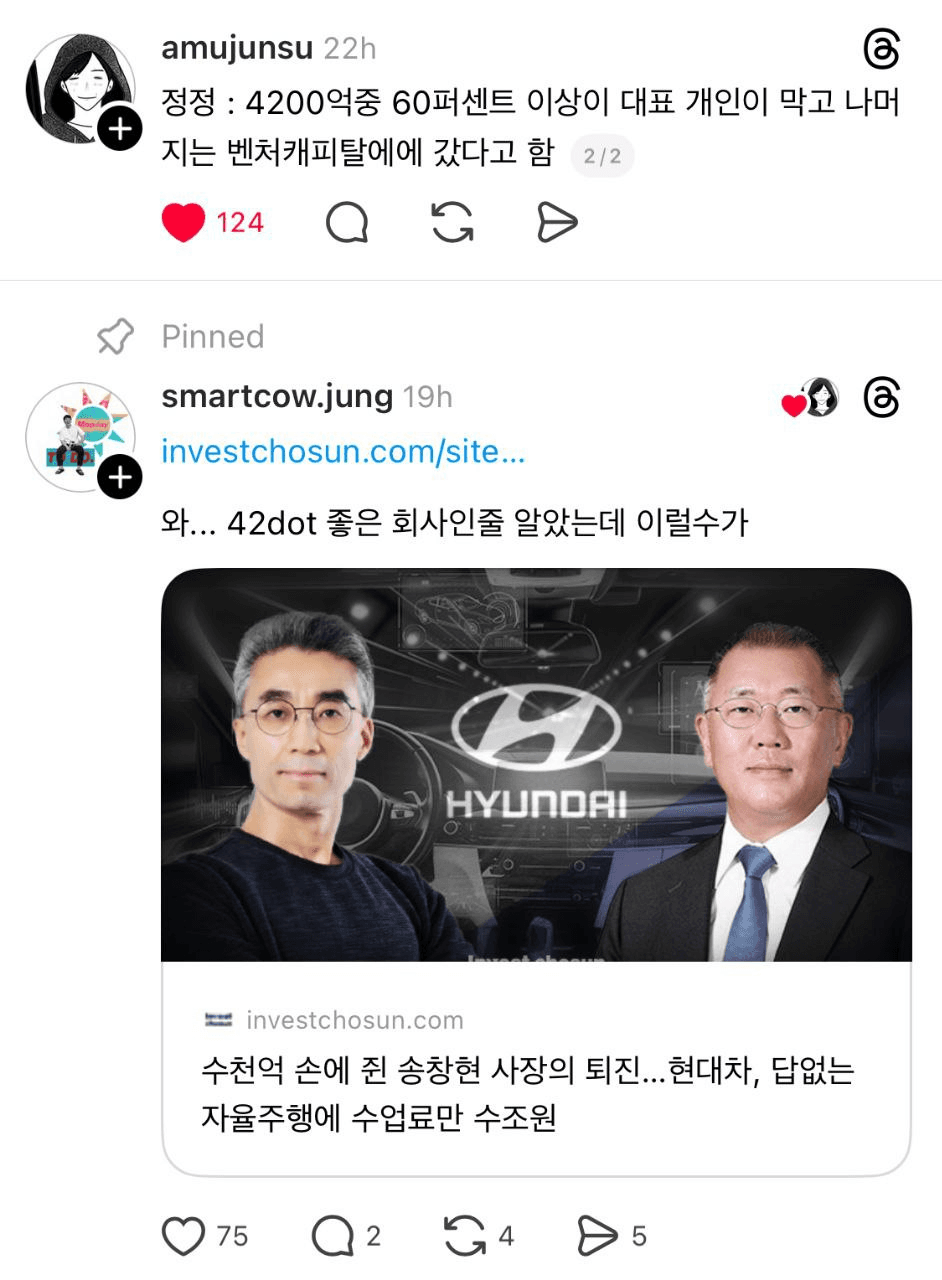Viewport: 942px width, 1280px height.
Task: Follow amujunsu via plus badge on avatar
Action: (119, 129)
